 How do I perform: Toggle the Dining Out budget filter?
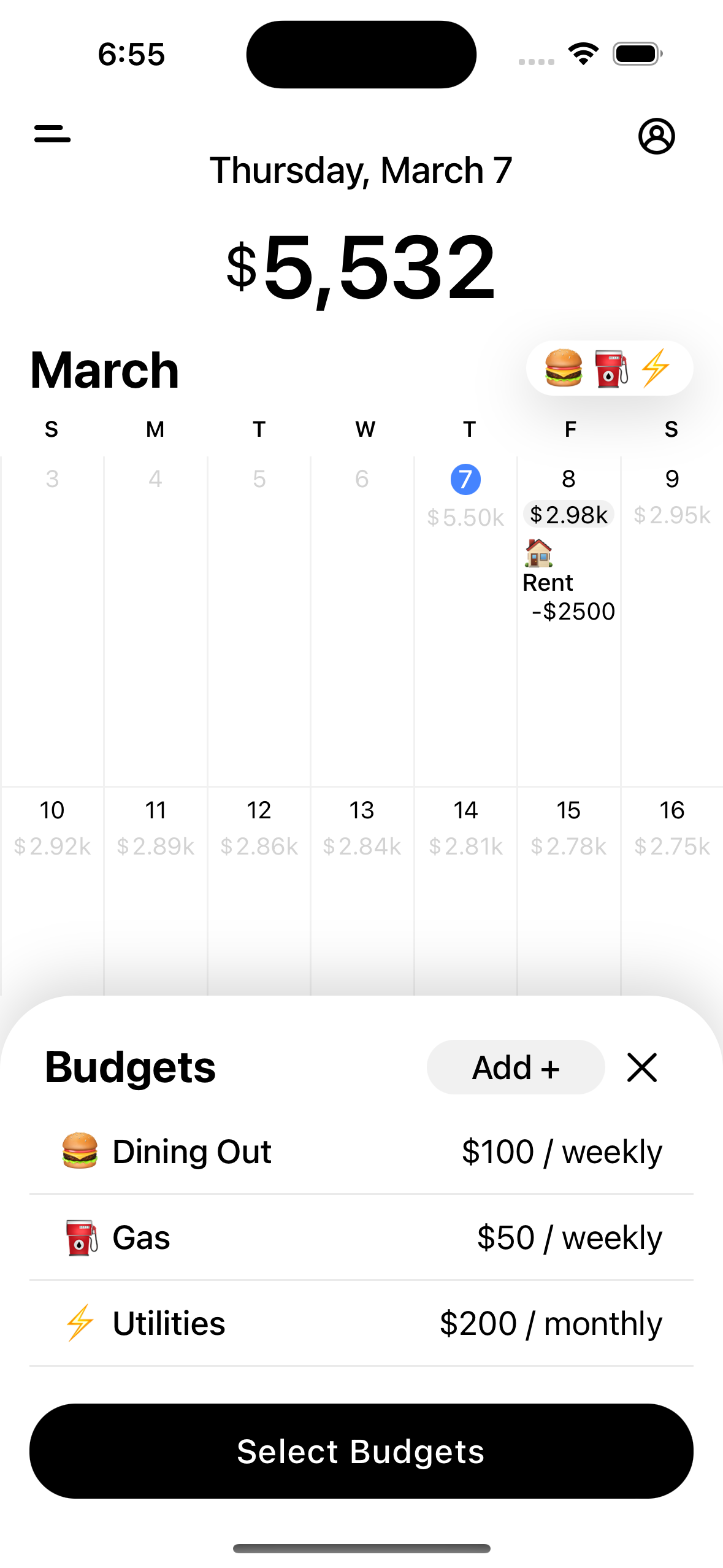coord(362,1151)
